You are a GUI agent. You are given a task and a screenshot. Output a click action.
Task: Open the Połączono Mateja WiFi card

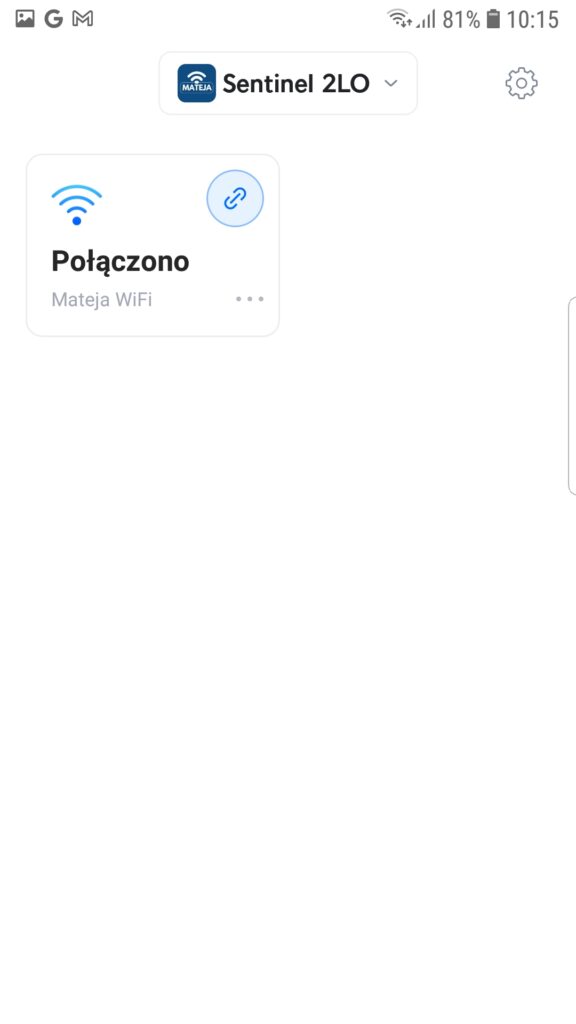coord(153,246)
